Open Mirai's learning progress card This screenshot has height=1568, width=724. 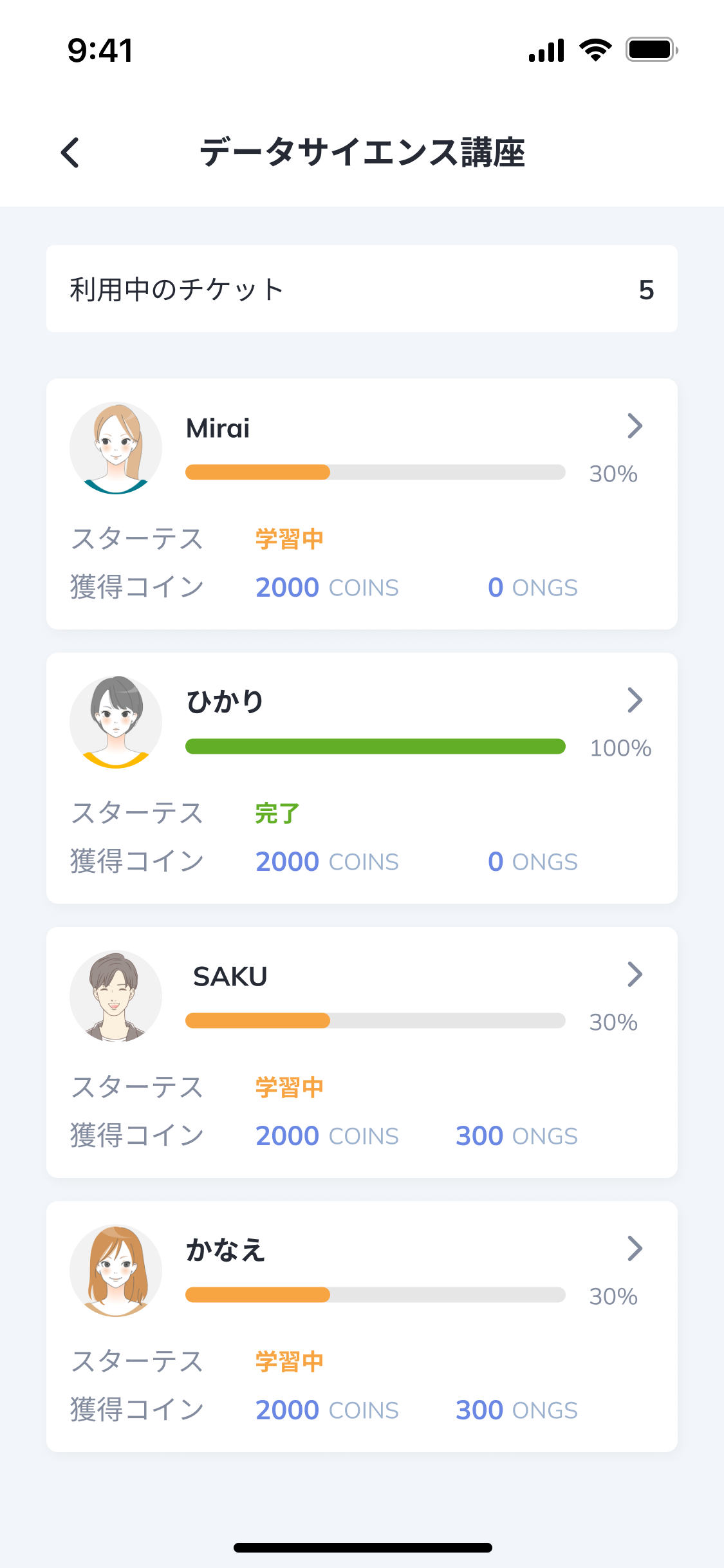362,503
